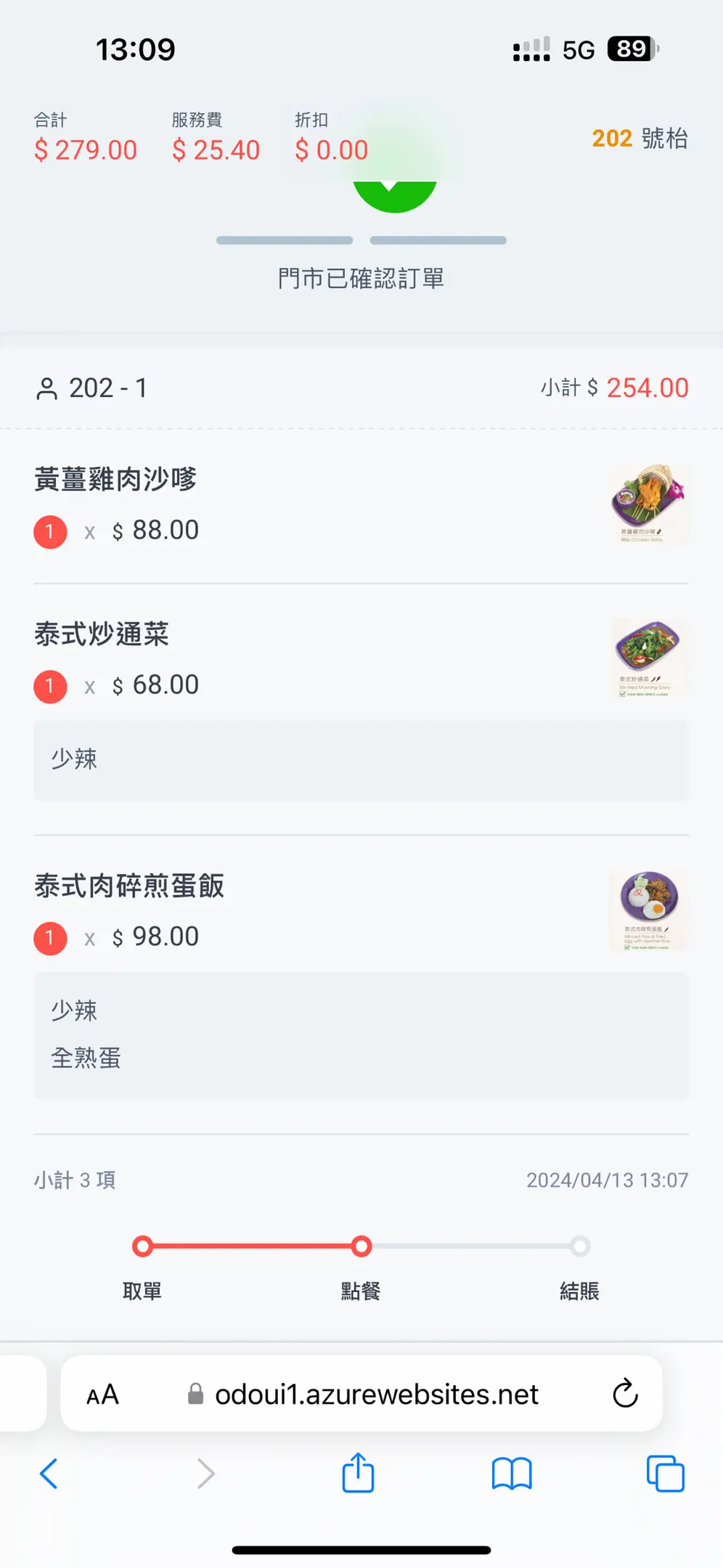Open the AA reader settings menu

click(x=102, y=1395)
